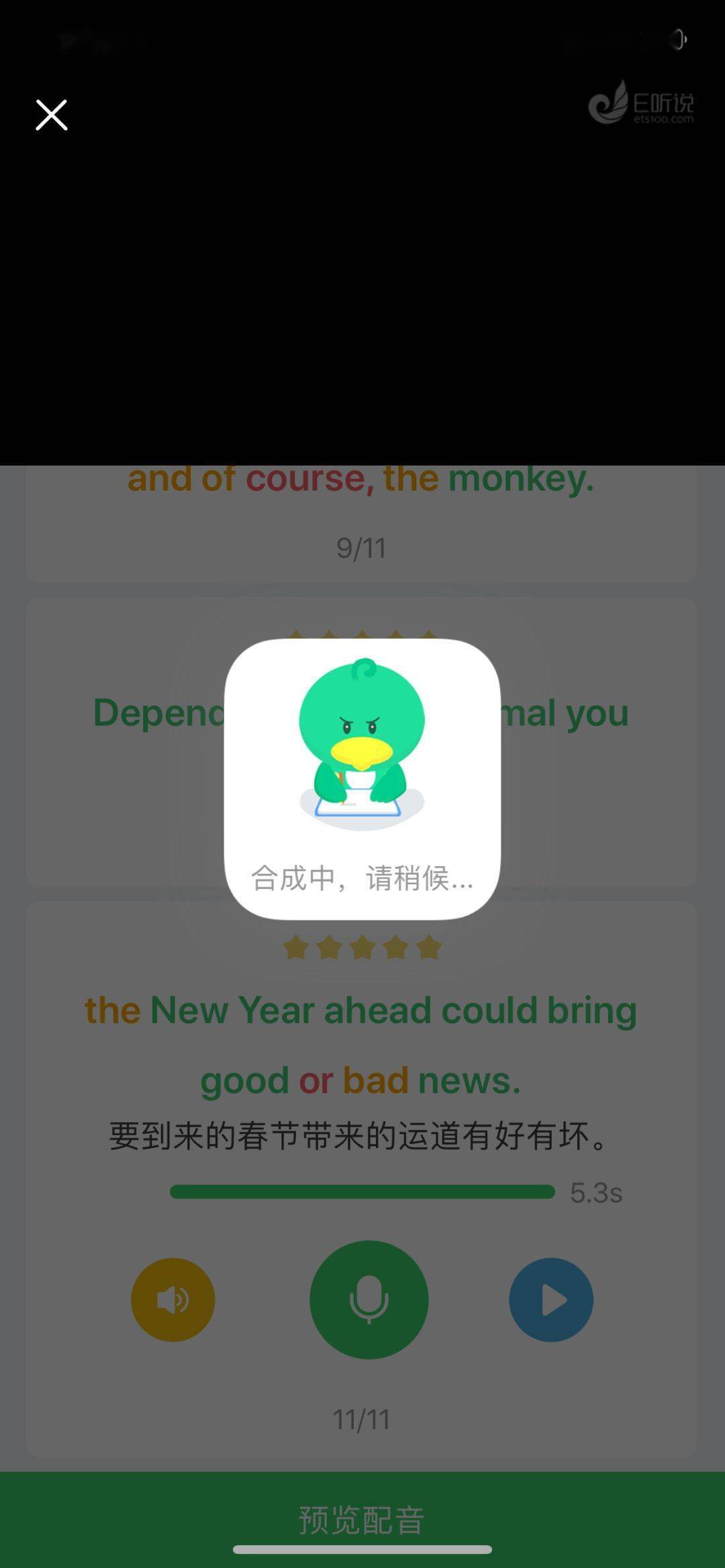
Task: Tap the green duck mascot illustration
Action: coord(362,745)
